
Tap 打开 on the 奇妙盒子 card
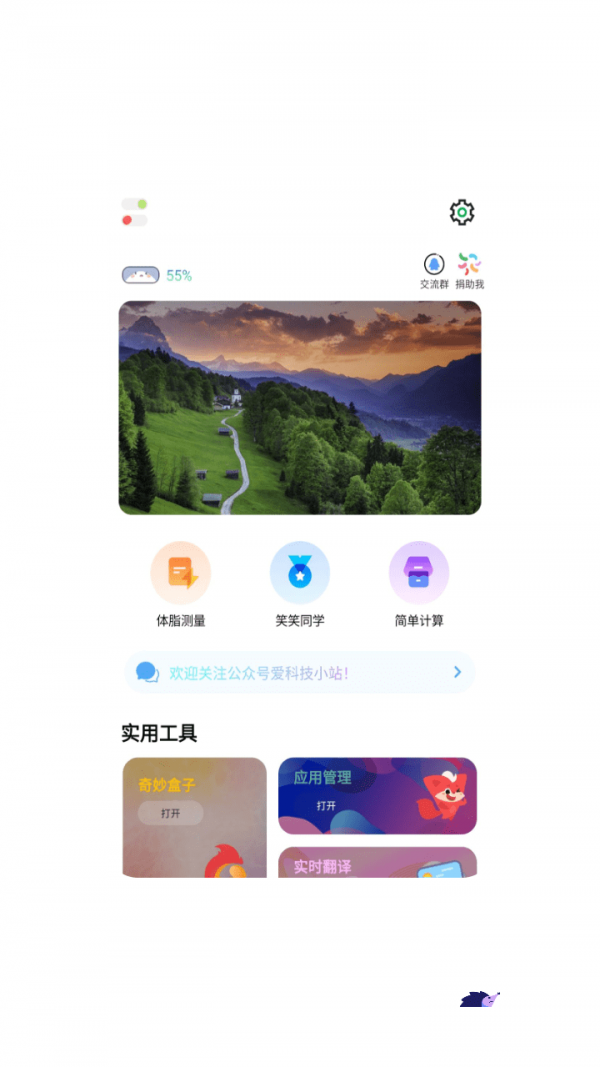[x=171, y=813]
